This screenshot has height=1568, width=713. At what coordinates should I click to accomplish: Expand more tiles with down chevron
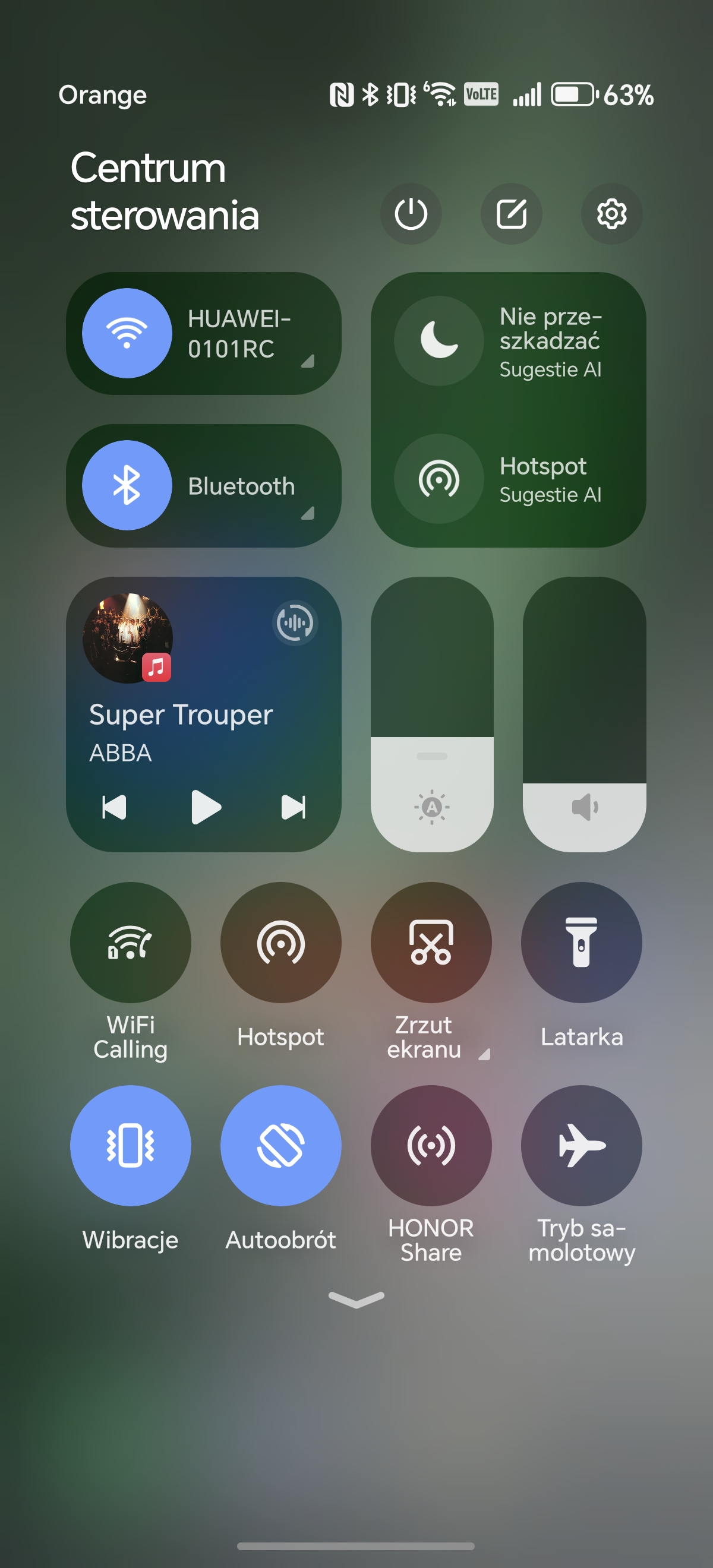[x=356, y=1299]
